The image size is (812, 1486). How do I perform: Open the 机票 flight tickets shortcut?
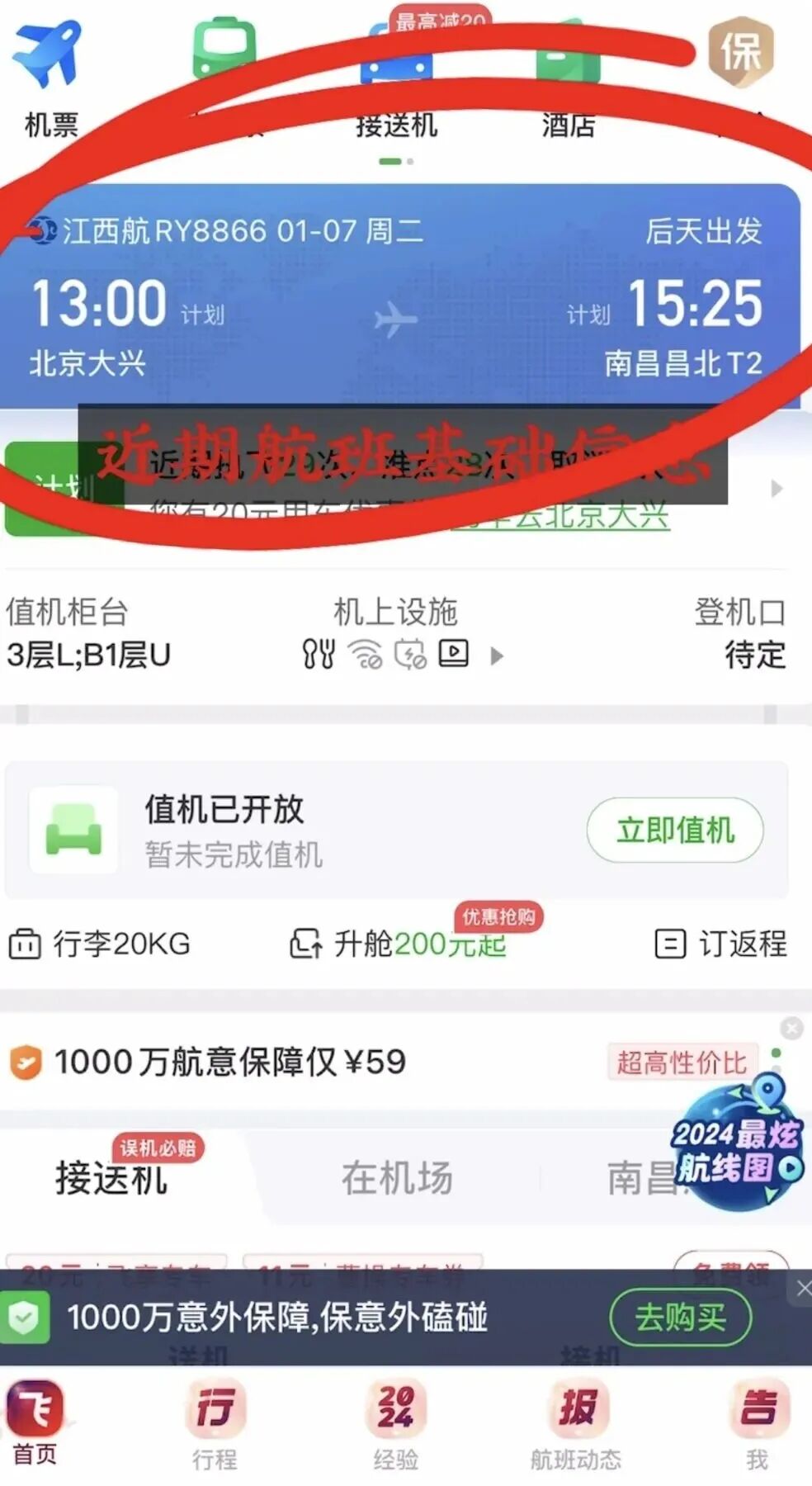[50, 78]
